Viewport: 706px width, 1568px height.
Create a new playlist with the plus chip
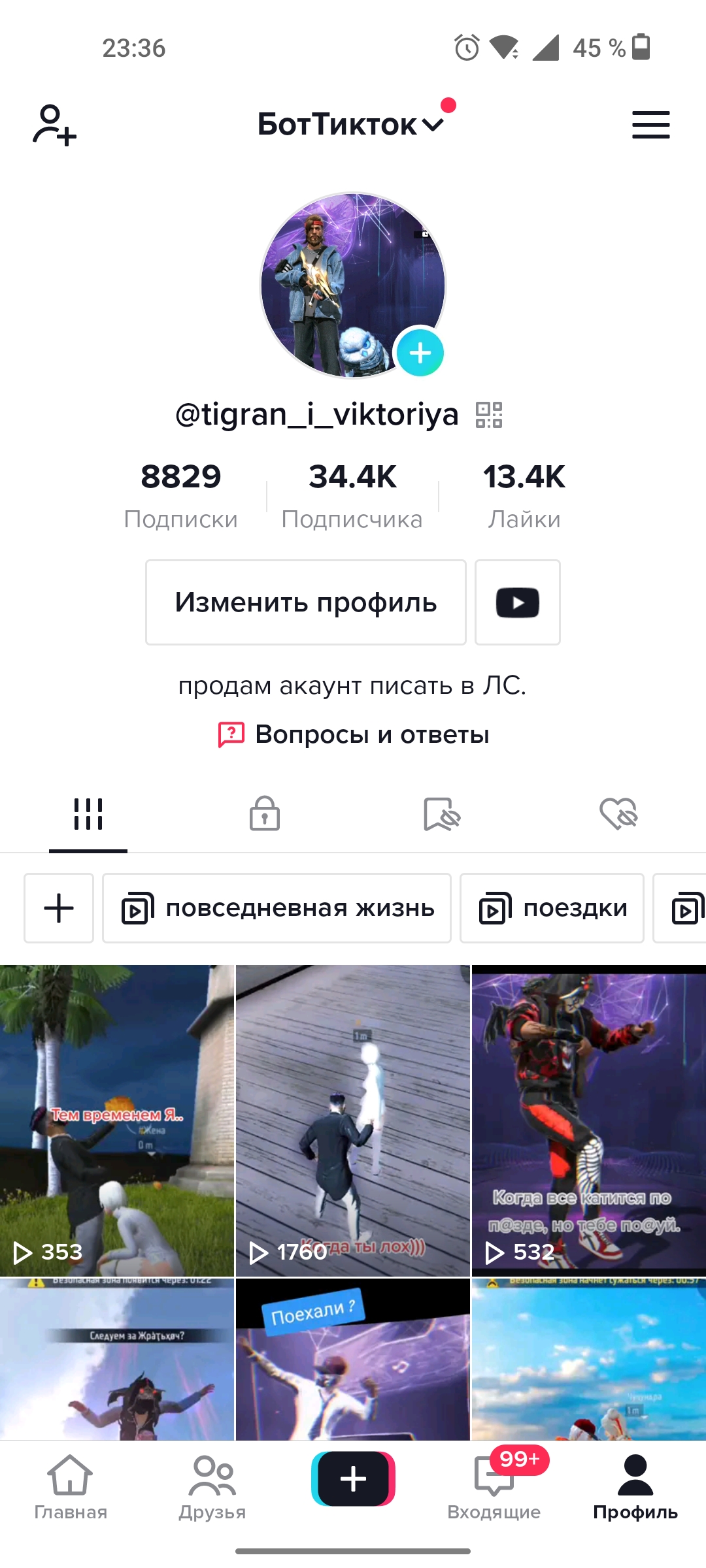pyautogui.click(x=58, y=907)
